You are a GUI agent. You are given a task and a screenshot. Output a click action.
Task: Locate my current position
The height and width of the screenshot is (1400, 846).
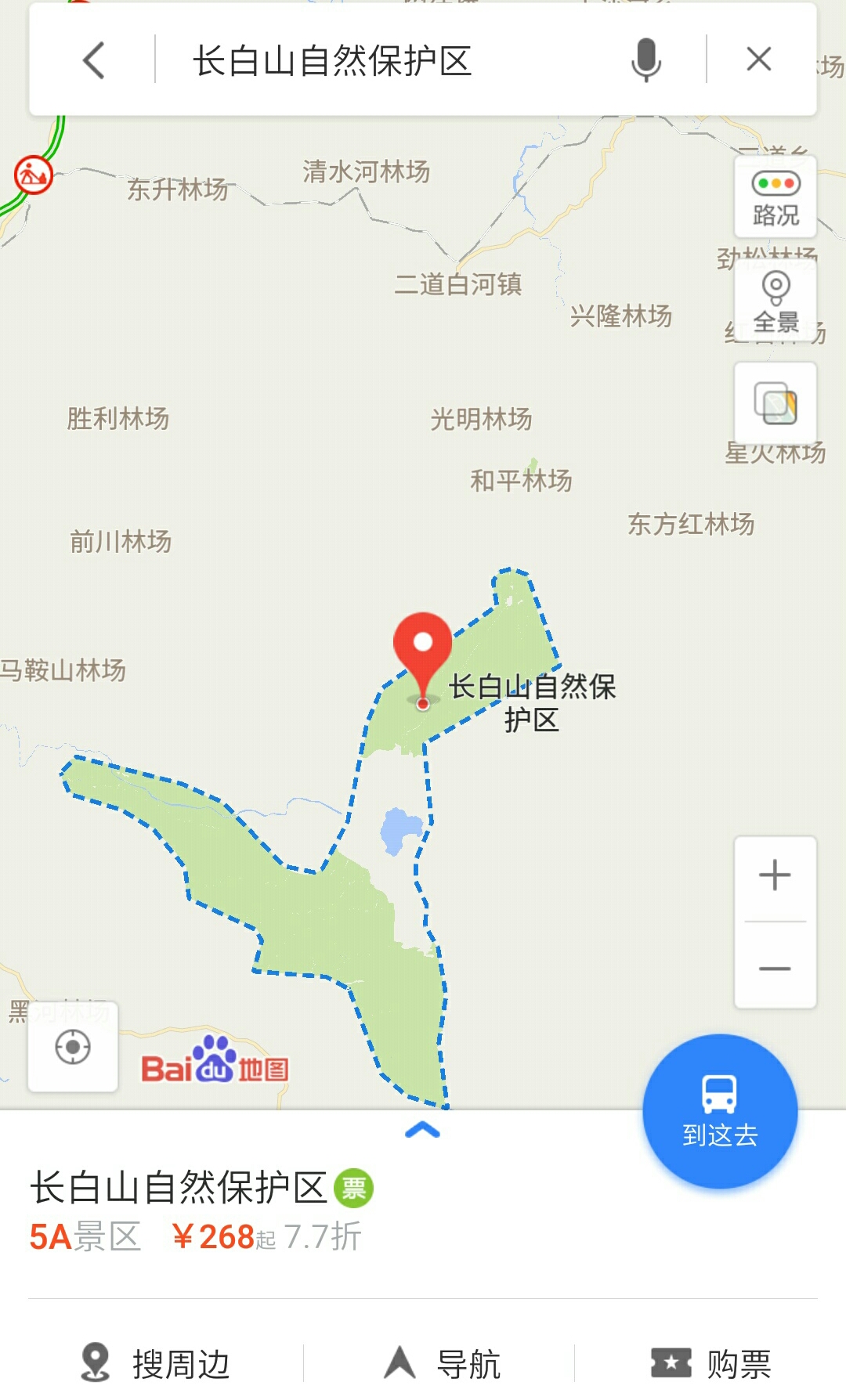pos(73,1047)
